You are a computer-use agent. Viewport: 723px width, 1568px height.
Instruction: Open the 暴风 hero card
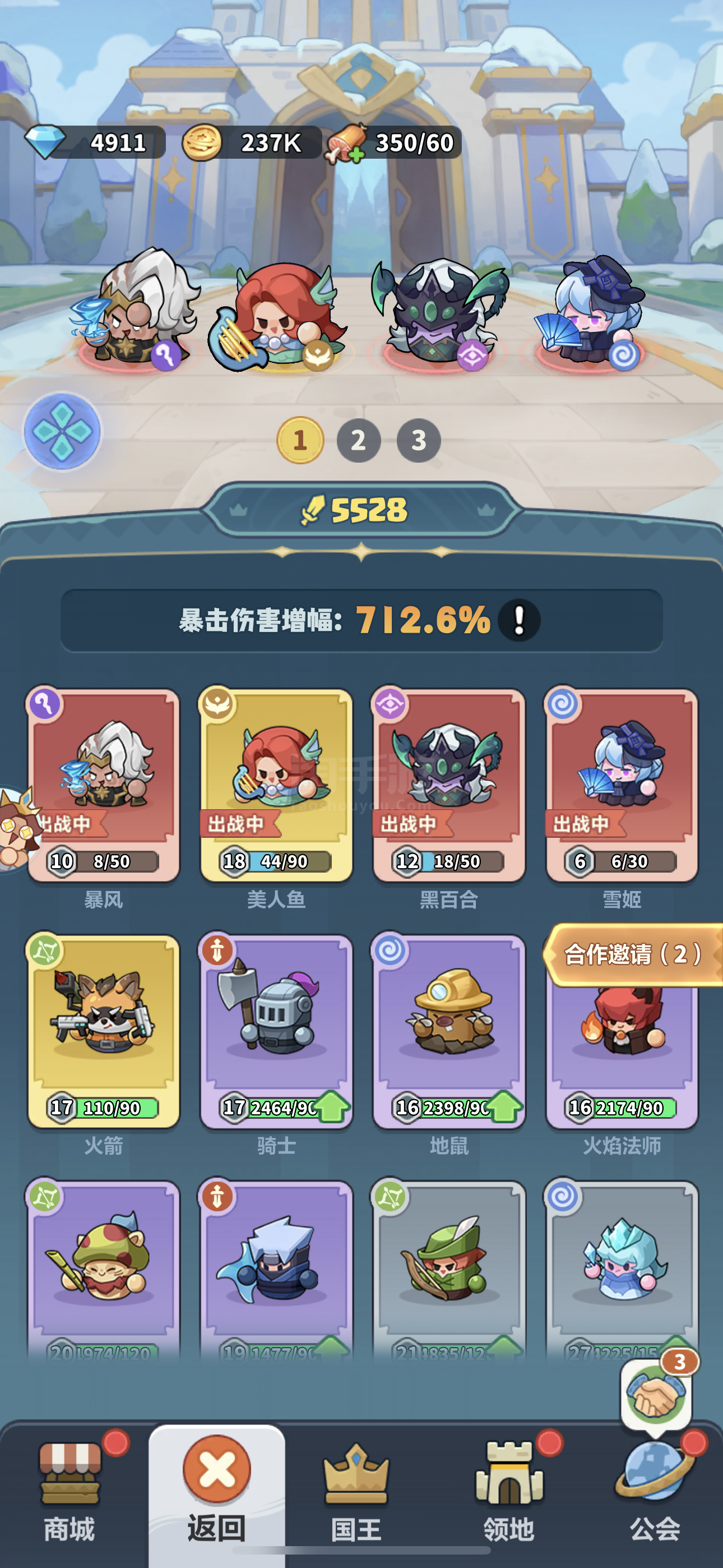103,785
